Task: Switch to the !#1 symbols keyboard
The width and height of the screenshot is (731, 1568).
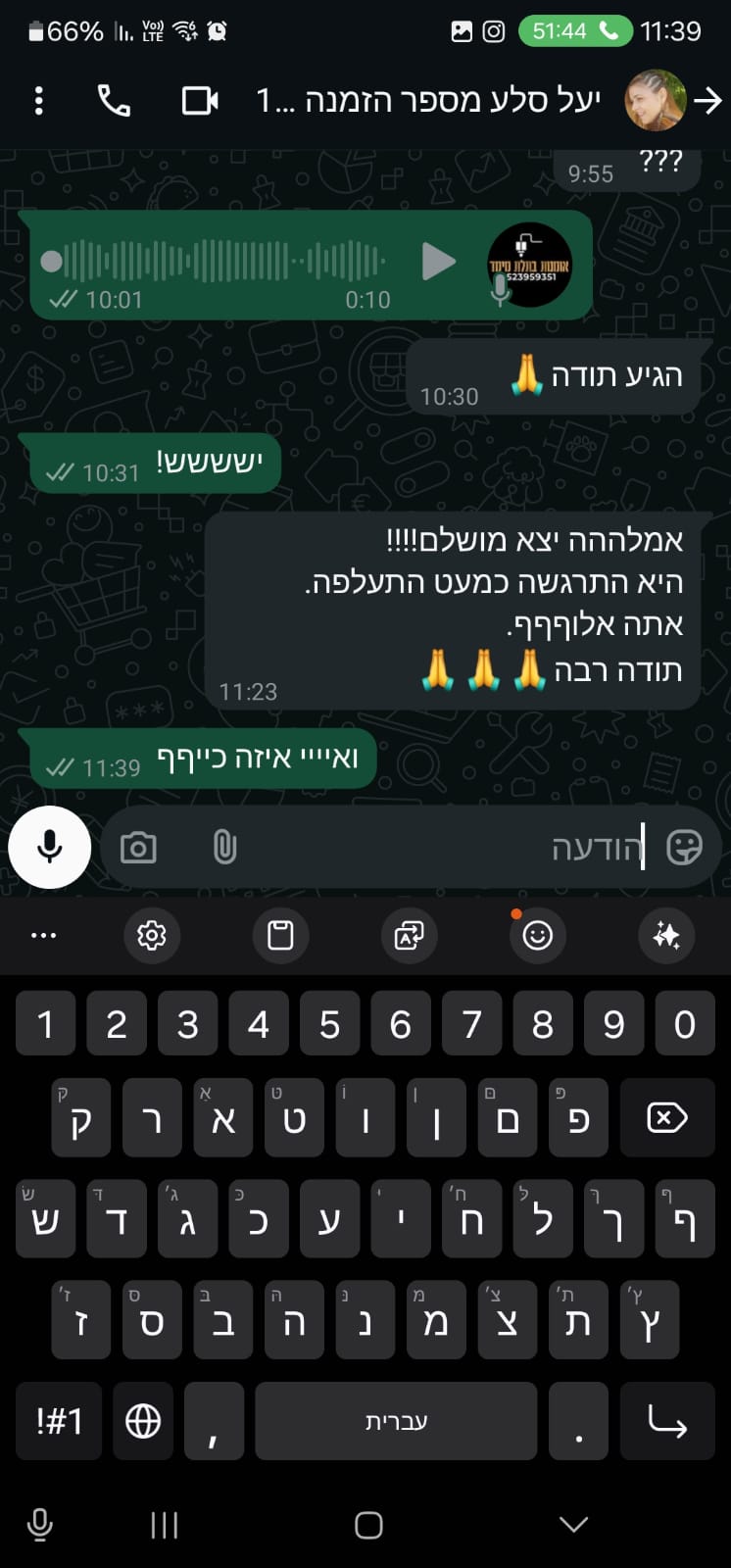Action: click(x=59, y=1421)
